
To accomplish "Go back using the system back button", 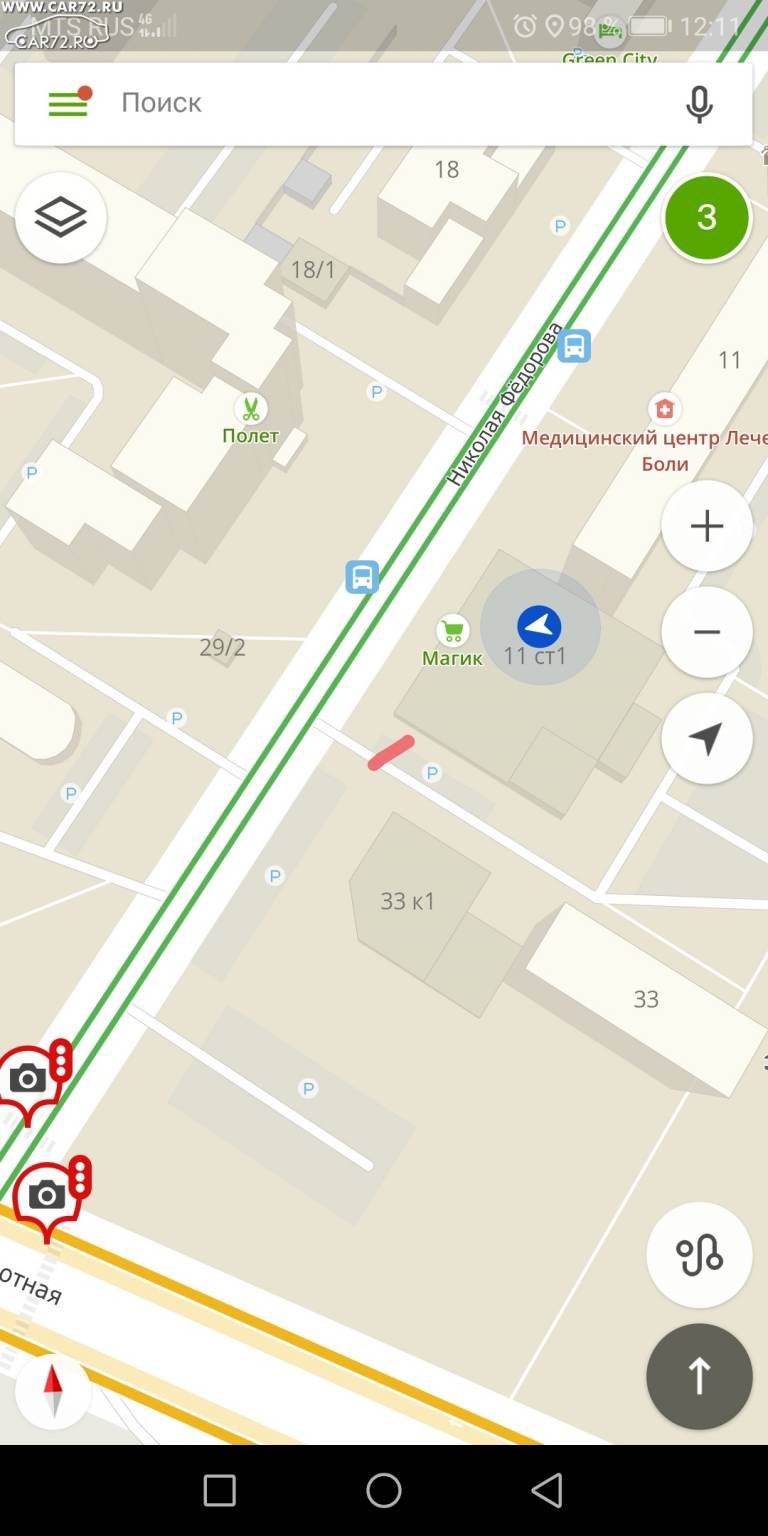I will pos(547,1490).
